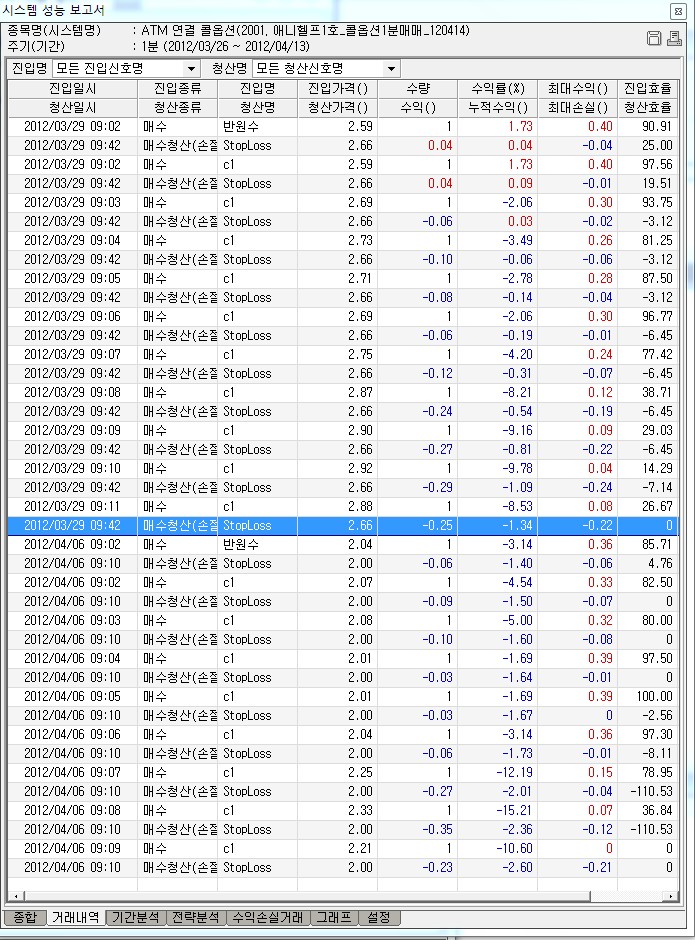Viewport: 695px width, 940px height.
Task: Select the 거래내역 tab
Action: click(x=76, y=917)
